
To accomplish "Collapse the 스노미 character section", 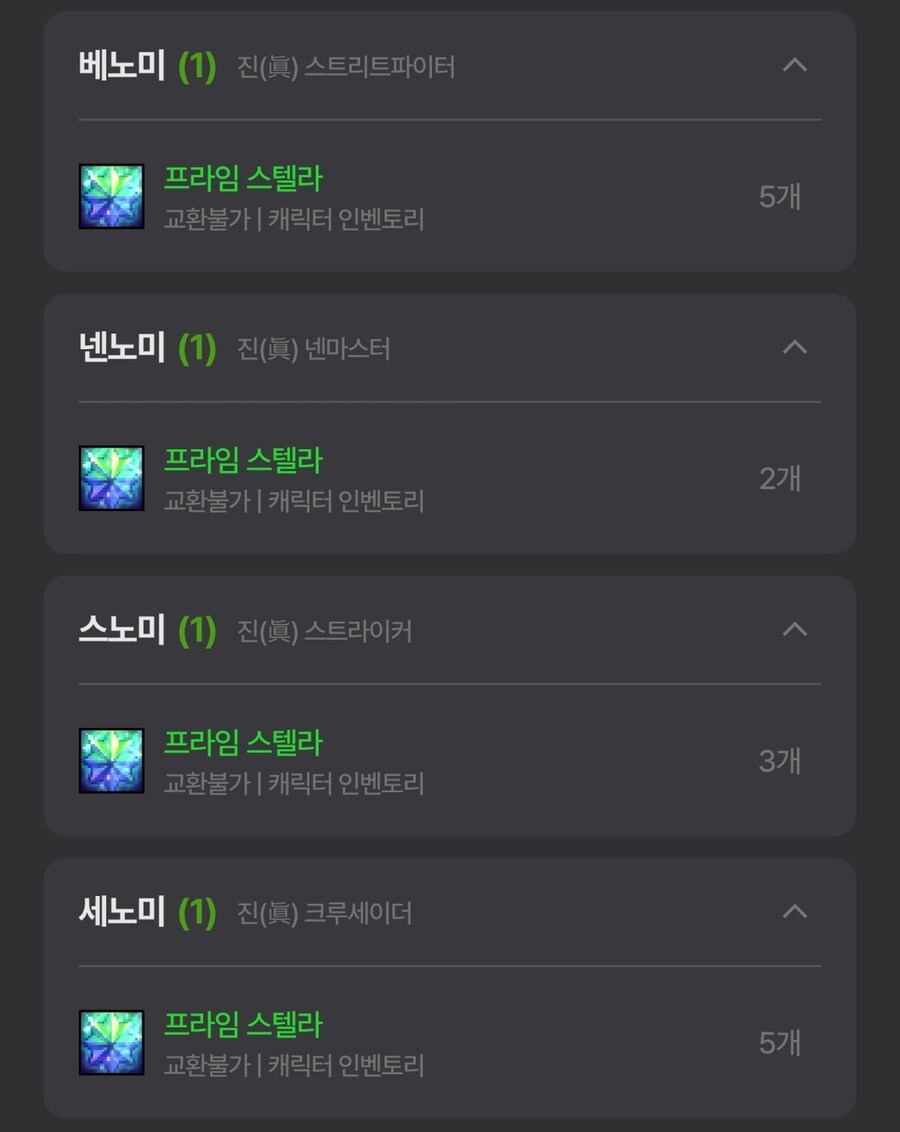I will click(793, 630).
